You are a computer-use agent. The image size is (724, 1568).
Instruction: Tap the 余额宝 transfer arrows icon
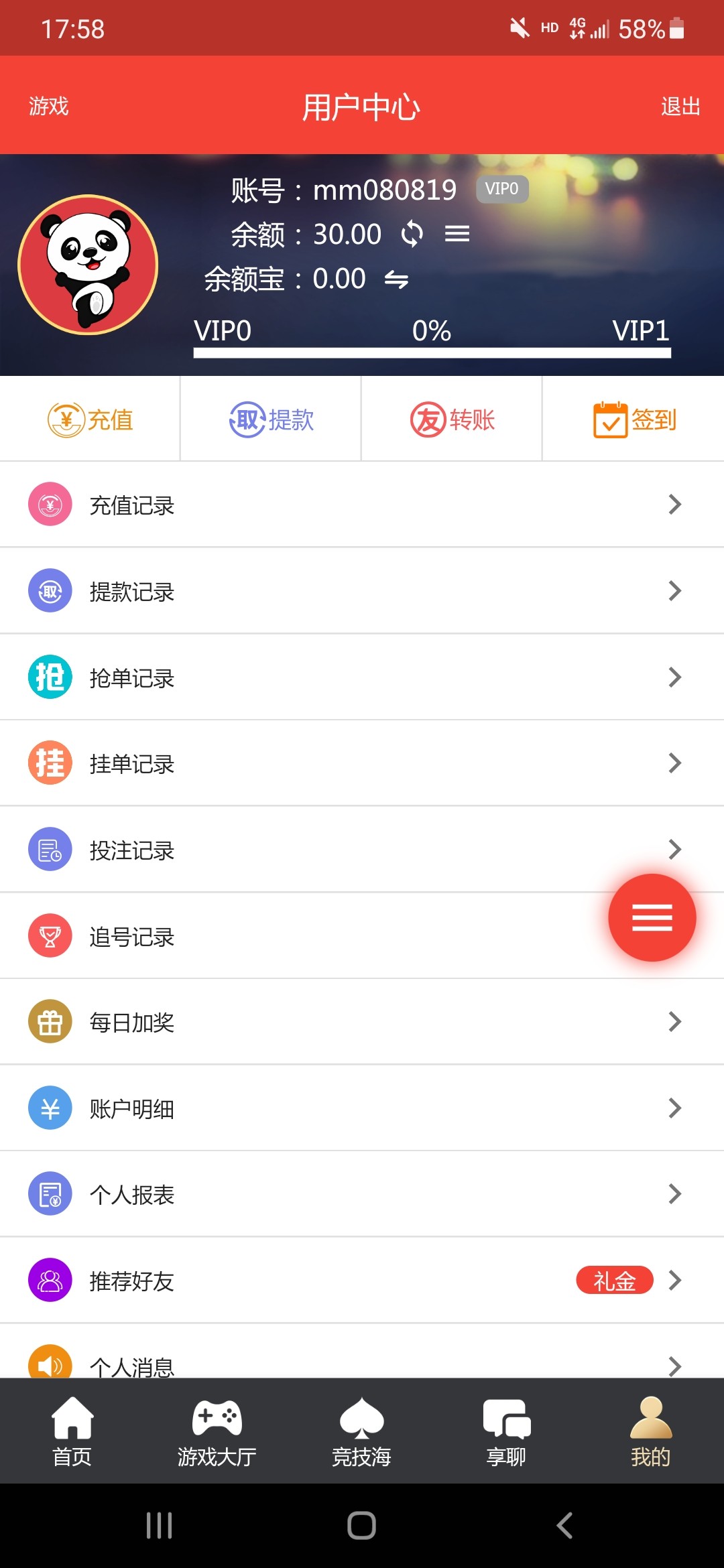click(x=396, y=279)
